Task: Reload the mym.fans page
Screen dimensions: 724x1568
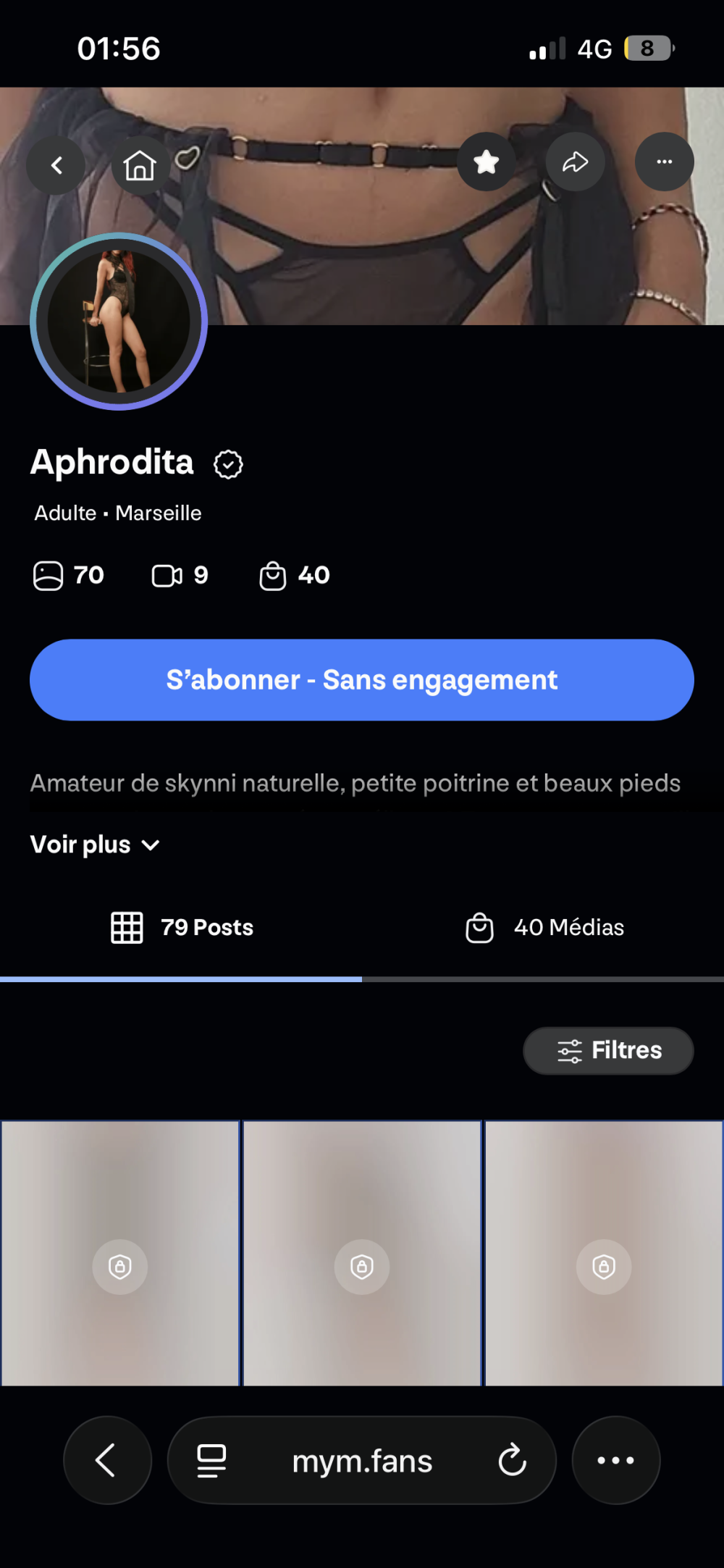Action: [513, 1460]
